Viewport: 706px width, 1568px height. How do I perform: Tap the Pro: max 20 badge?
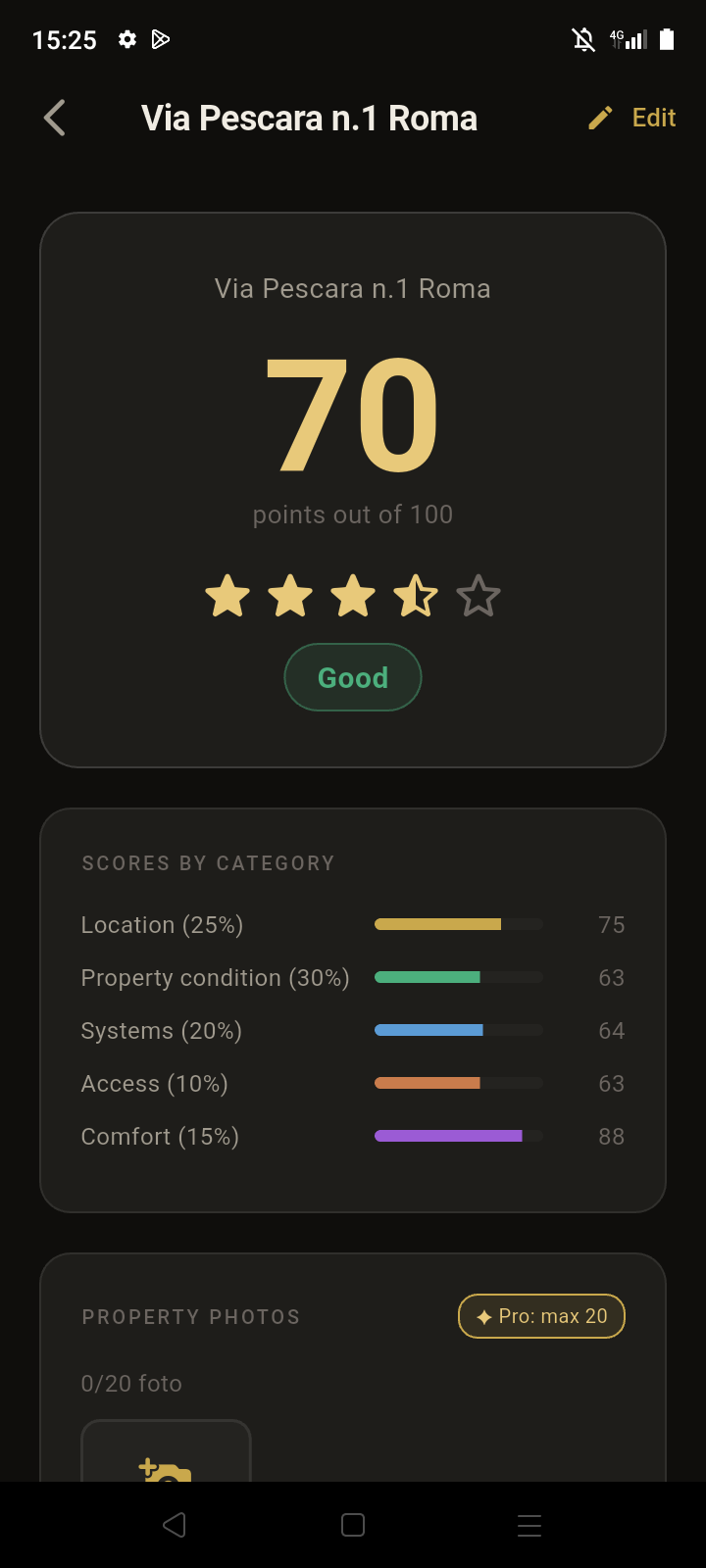541,1316
